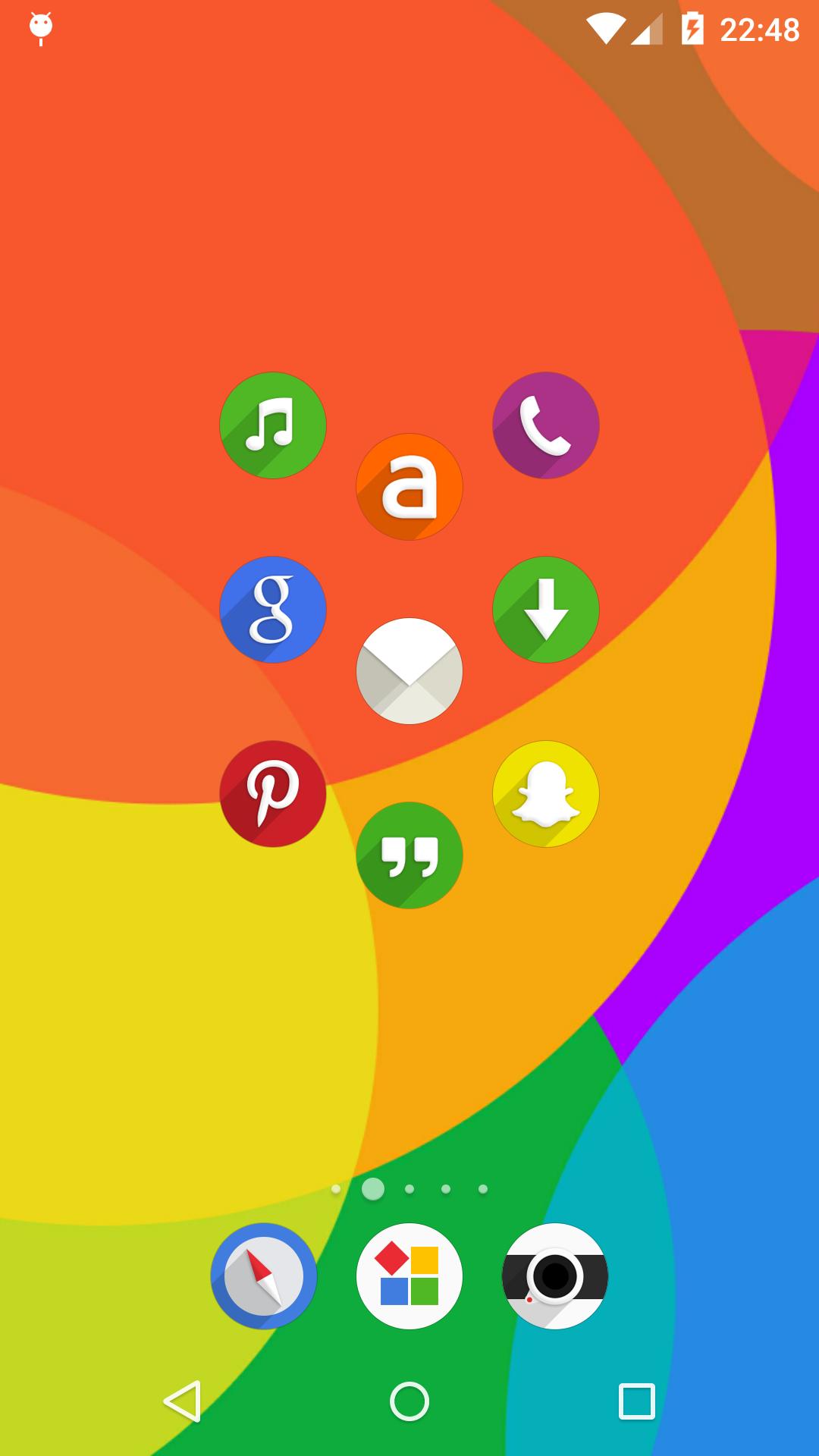Go back with the navigation triangle
Image resolution: width=819 pixels, height=1456 pixels.
183,1401
